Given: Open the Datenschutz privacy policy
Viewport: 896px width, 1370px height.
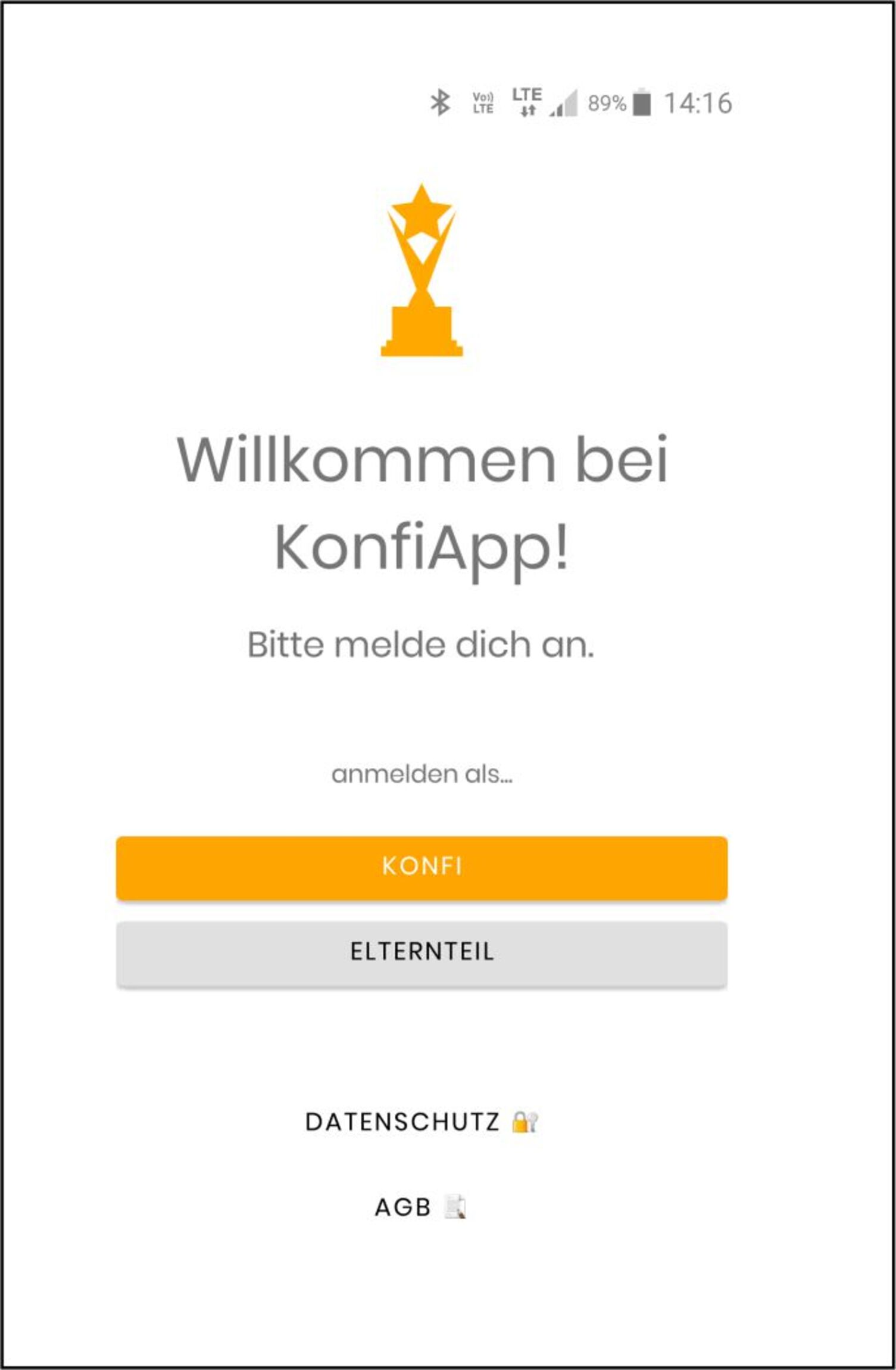Looking at the screenshot, I should (x=422, y=1122).
